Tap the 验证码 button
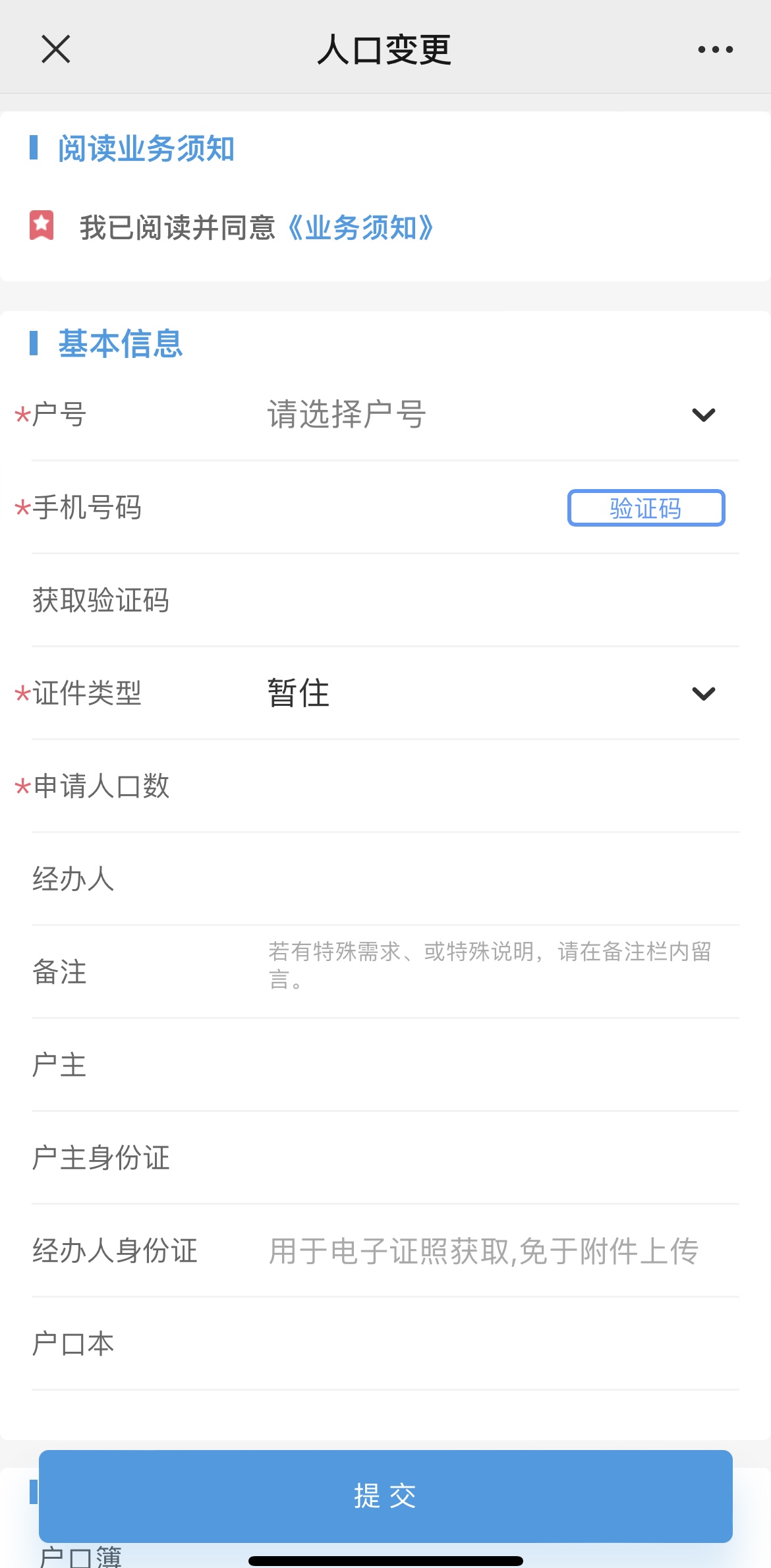The width and height of the screenshot is (771, 1568). [646, 508]
